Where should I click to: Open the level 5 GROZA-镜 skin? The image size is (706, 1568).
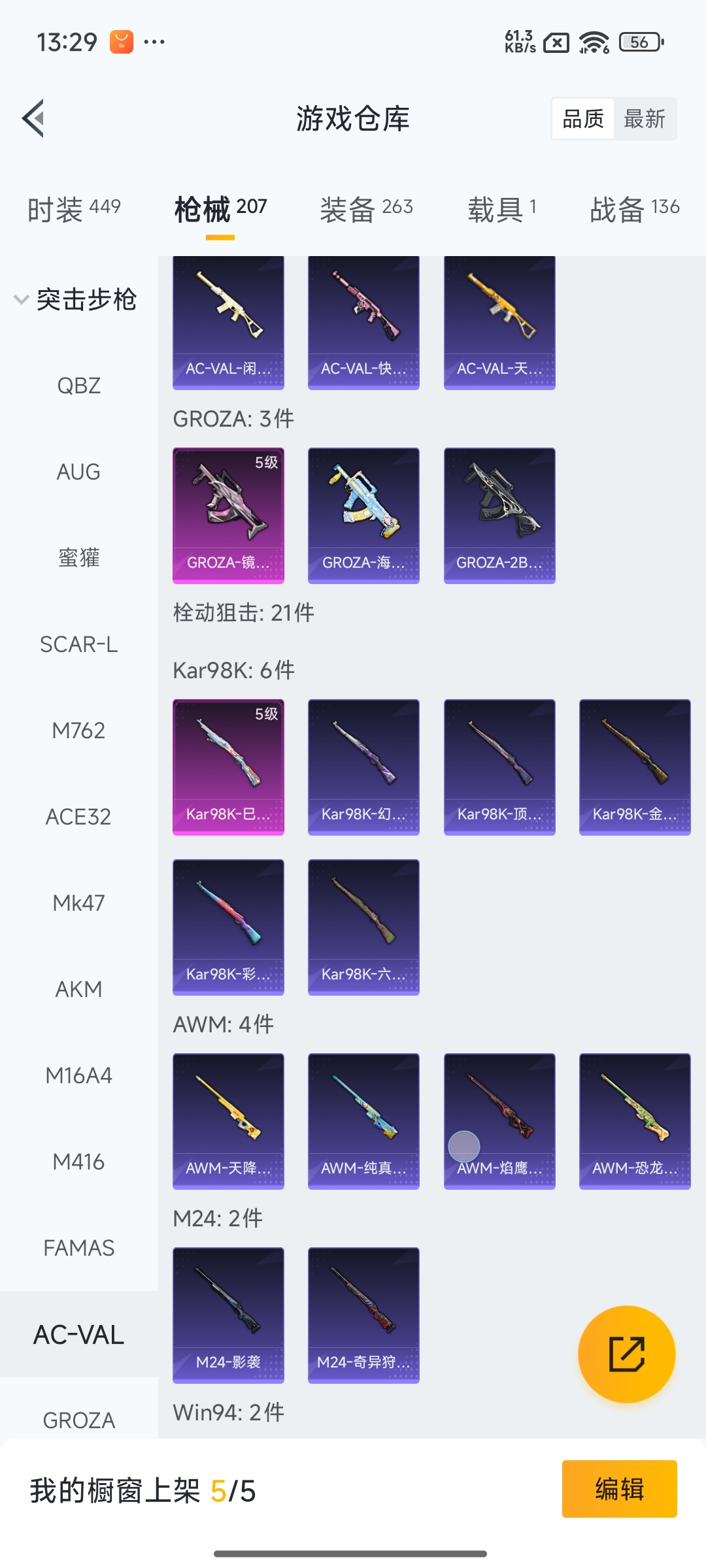(228, 515)
